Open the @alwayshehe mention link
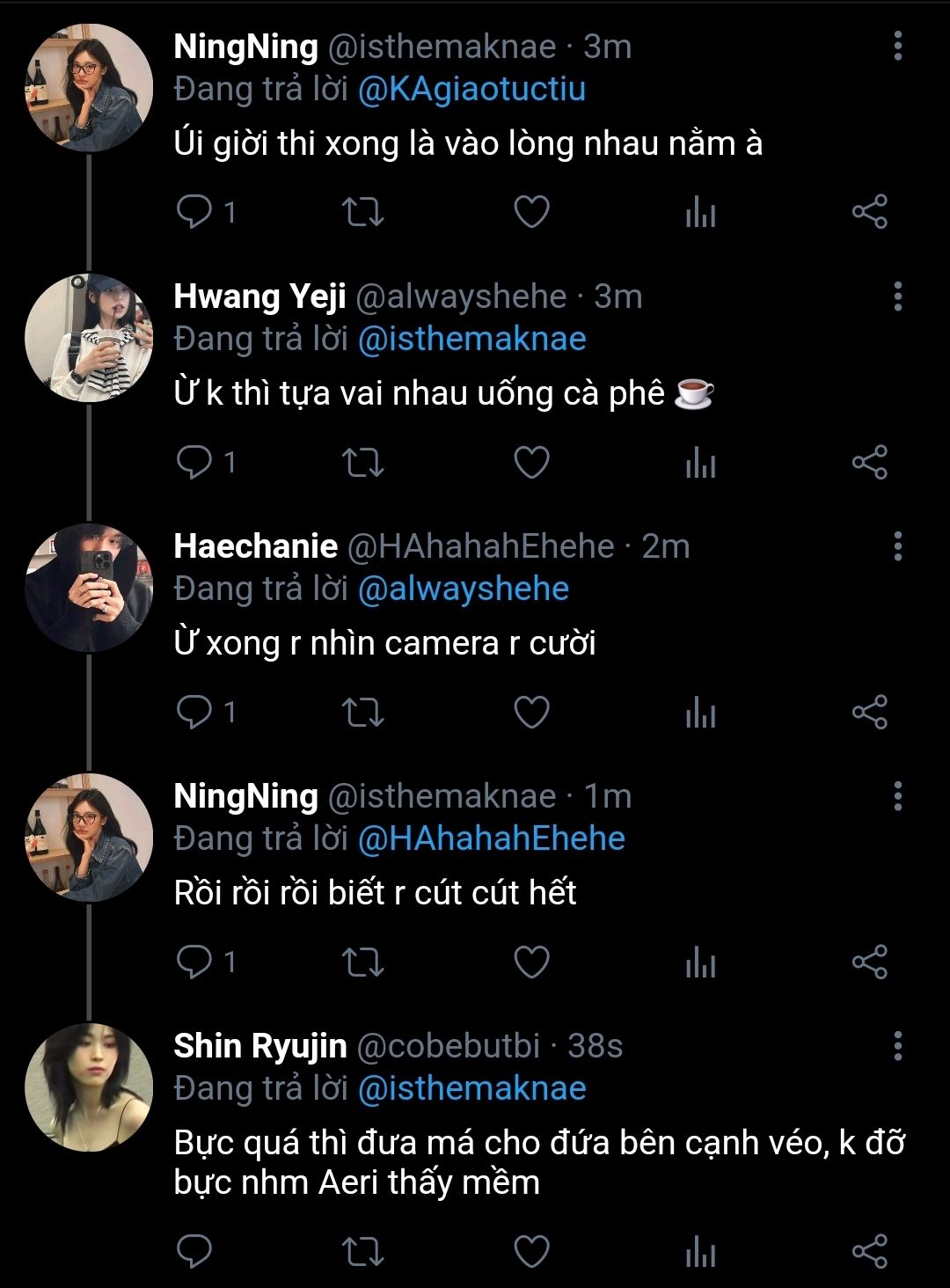 (x=464, y=589)
